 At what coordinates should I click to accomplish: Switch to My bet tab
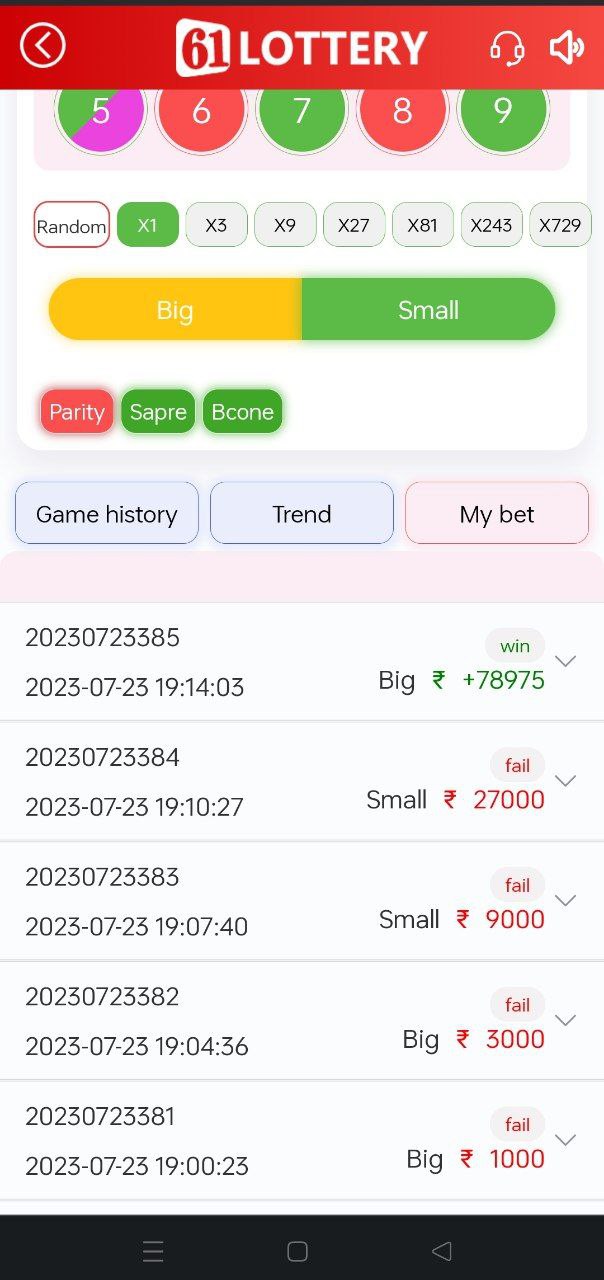pos(497,514)
